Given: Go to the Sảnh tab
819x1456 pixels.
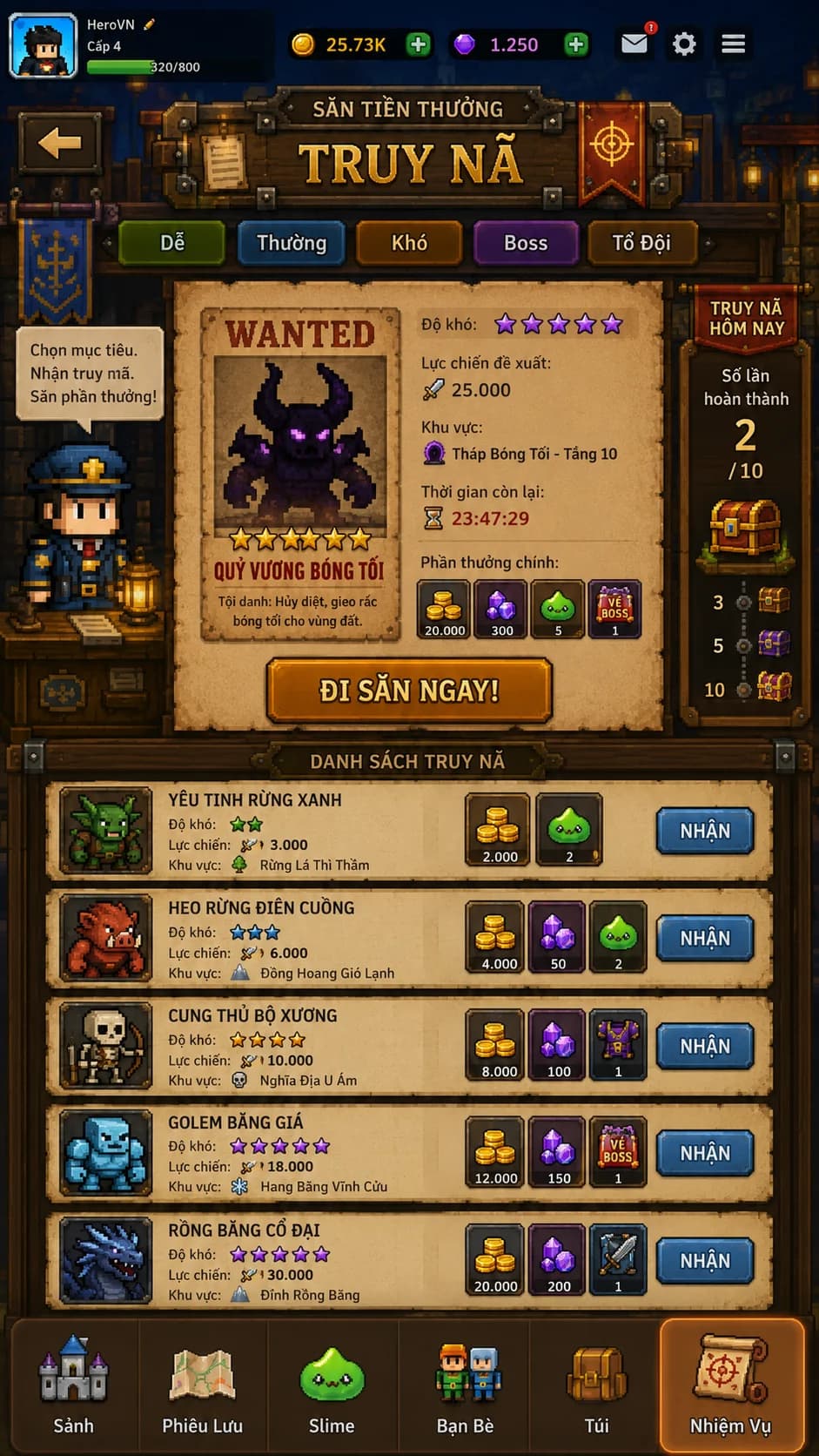Looking at the screenshot, I should (73, 1386).
